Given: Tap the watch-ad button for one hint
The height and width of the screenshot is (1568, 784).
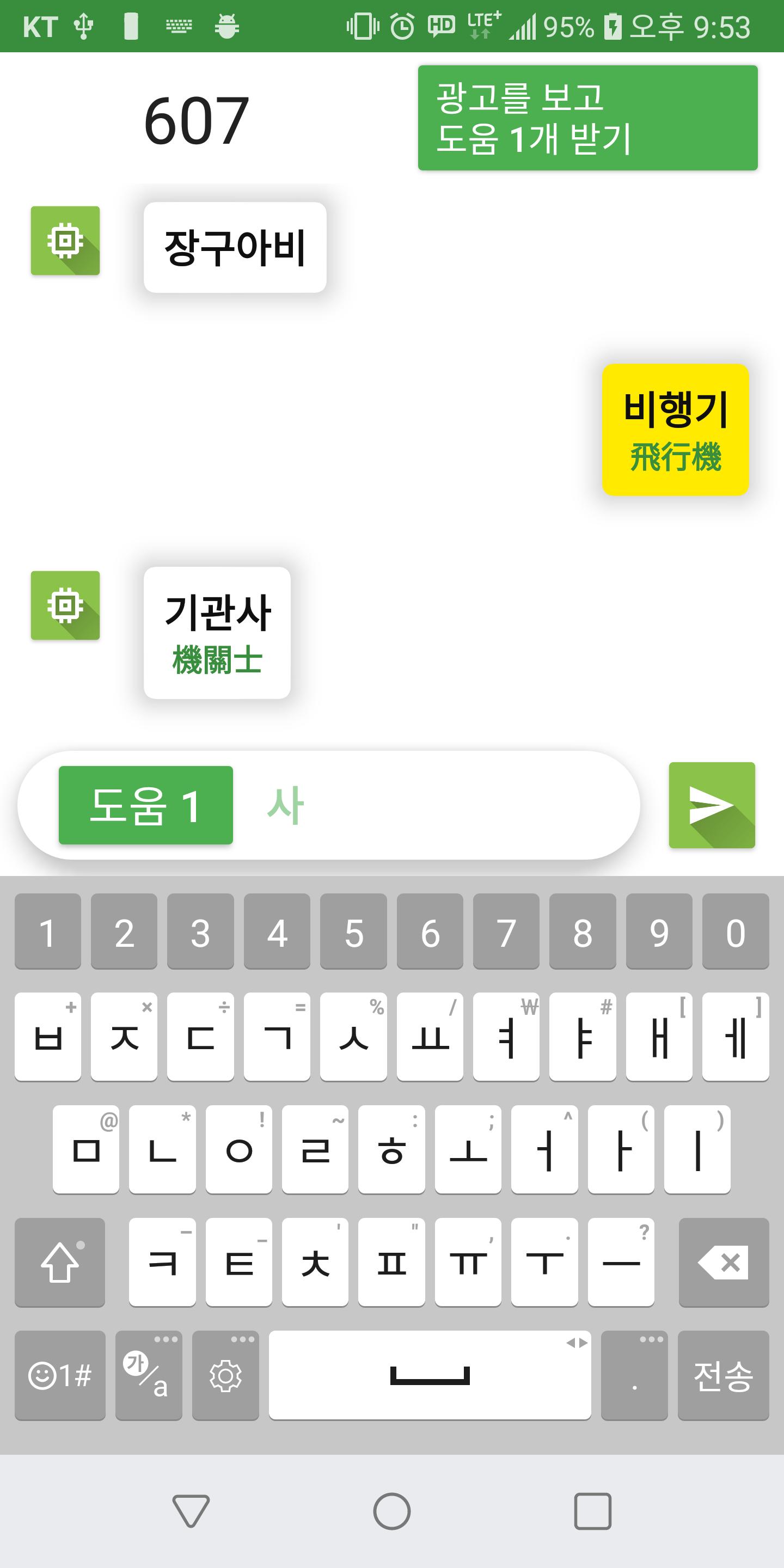Looking at the screenshot, I should 587,118.
